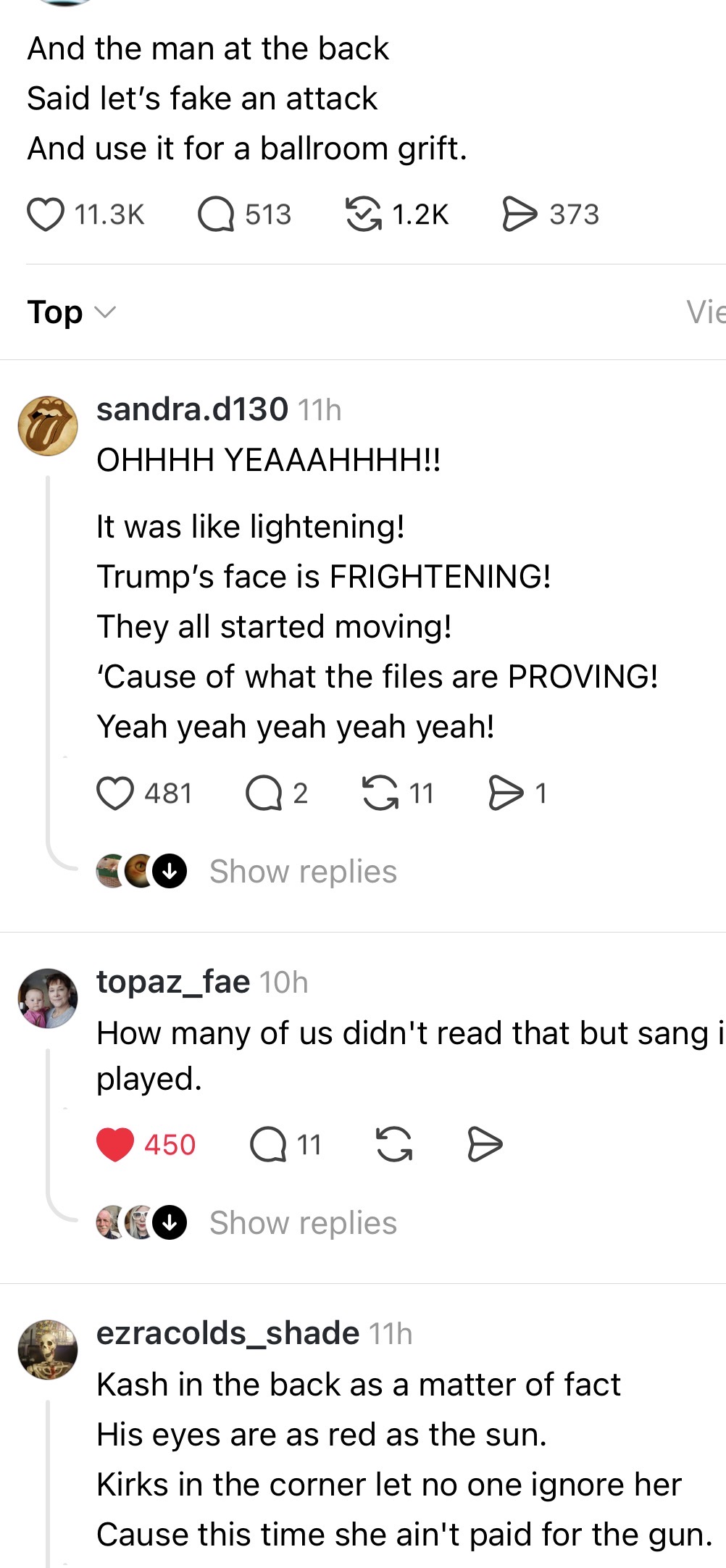This screenshot has width=726, height=1568.
Task: Open the ezracolds_shade username link
Action: (228, 1333)
